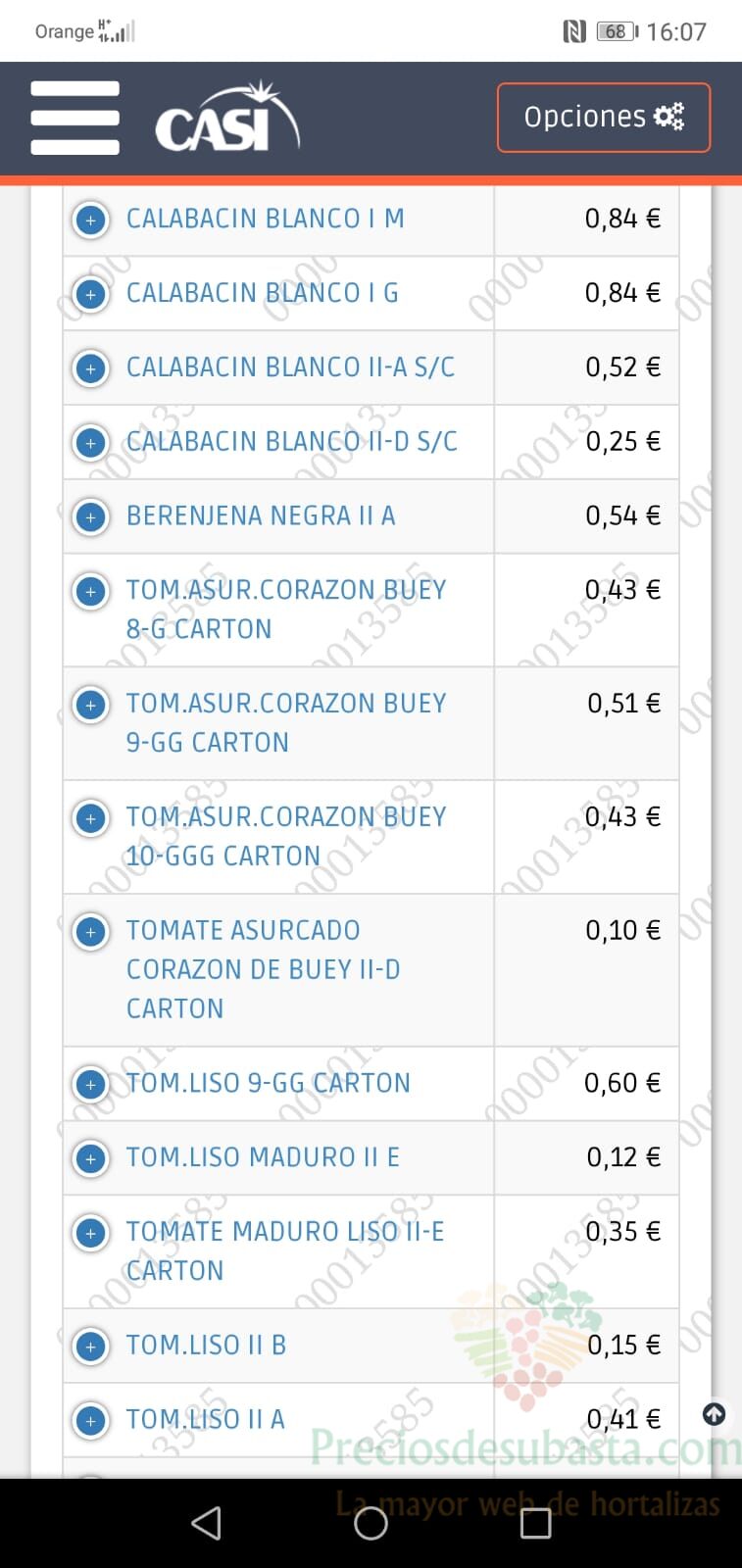Viewport: 742px width, 1568px height.
Task: Expand the CALABACIN BLANCO I G row
Action: tap(91, 294)
